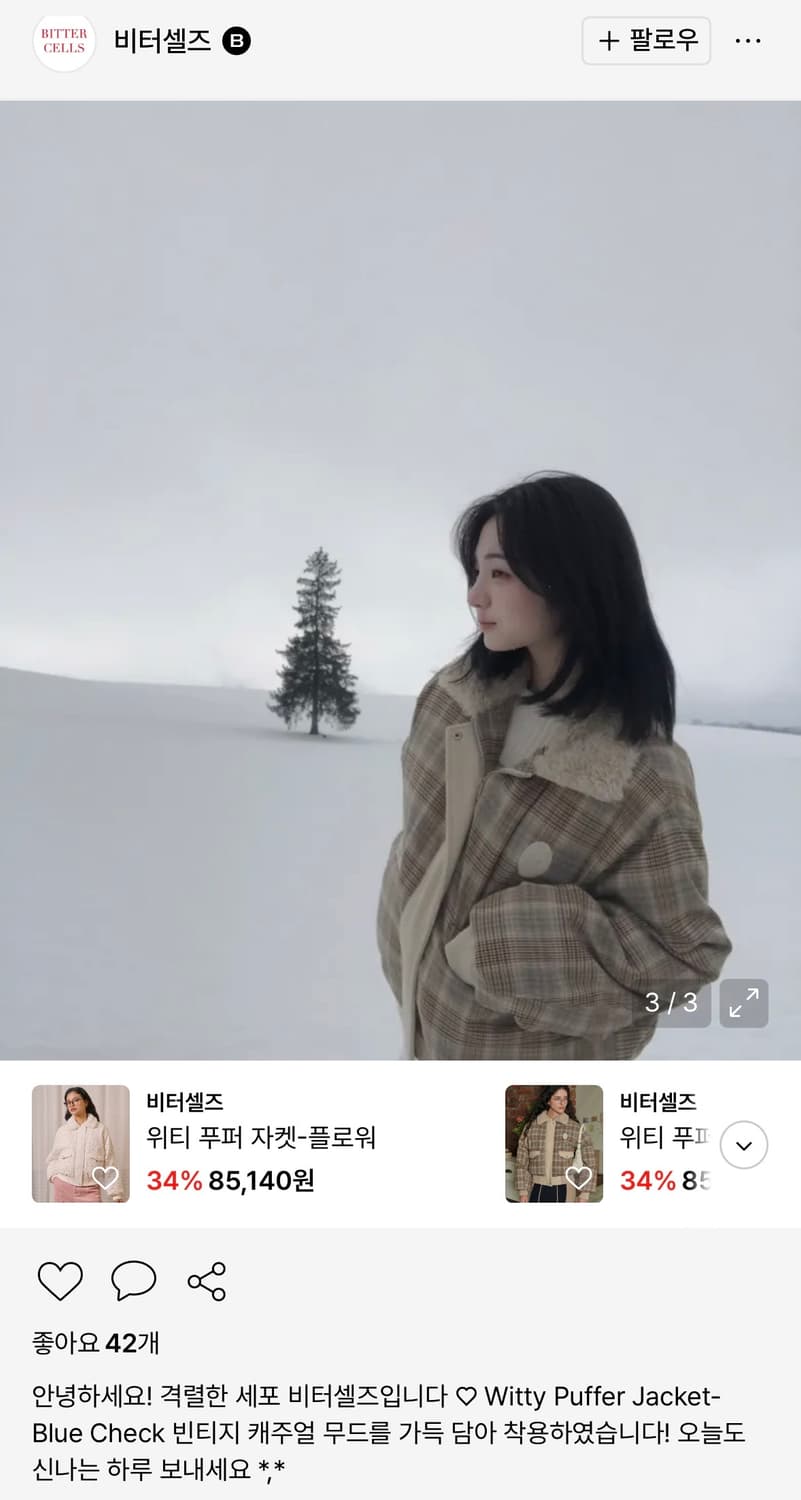
Task: Collapse the tagged products bar with the chevron
Action: coord(743,1144)
